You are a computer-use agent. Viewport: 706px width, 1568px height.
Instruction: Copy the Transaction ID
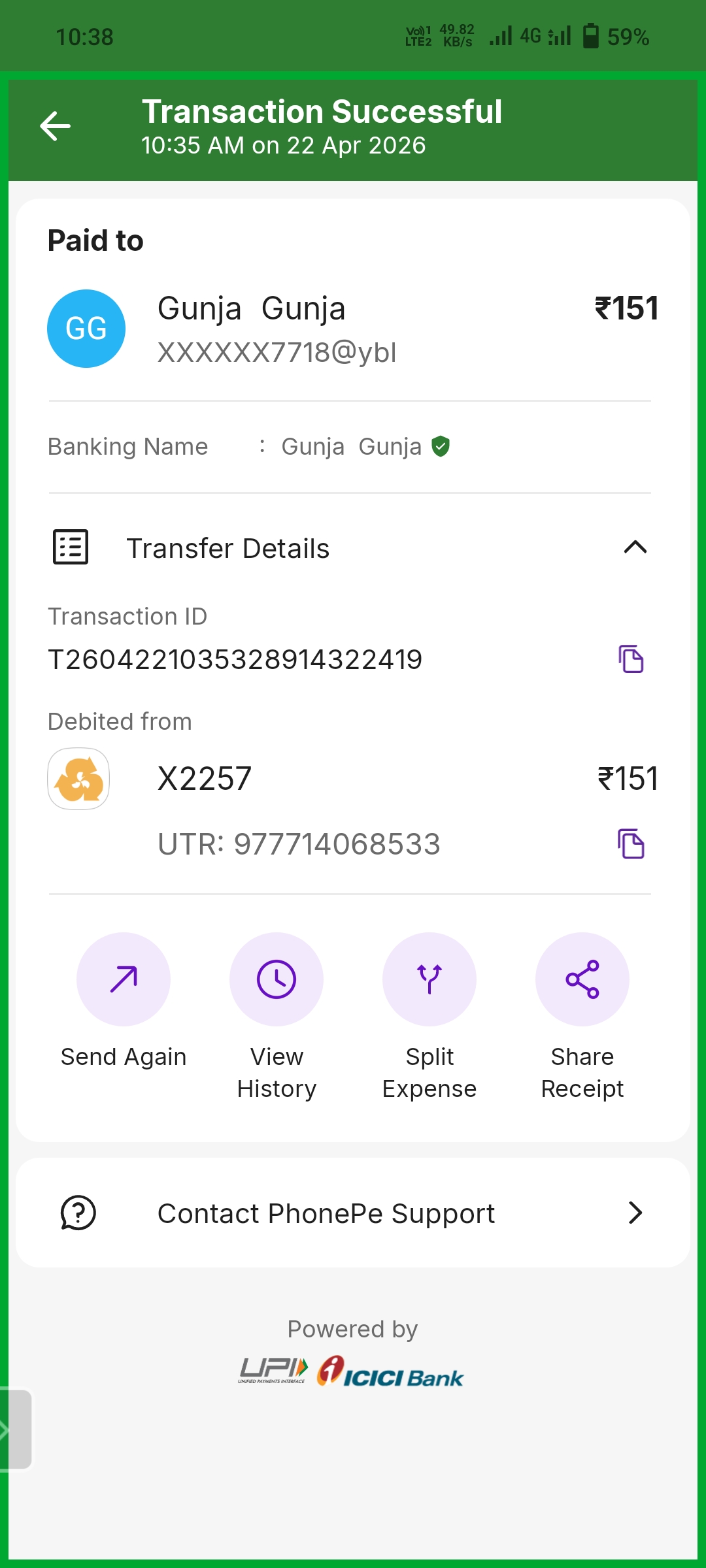point(631,659)
